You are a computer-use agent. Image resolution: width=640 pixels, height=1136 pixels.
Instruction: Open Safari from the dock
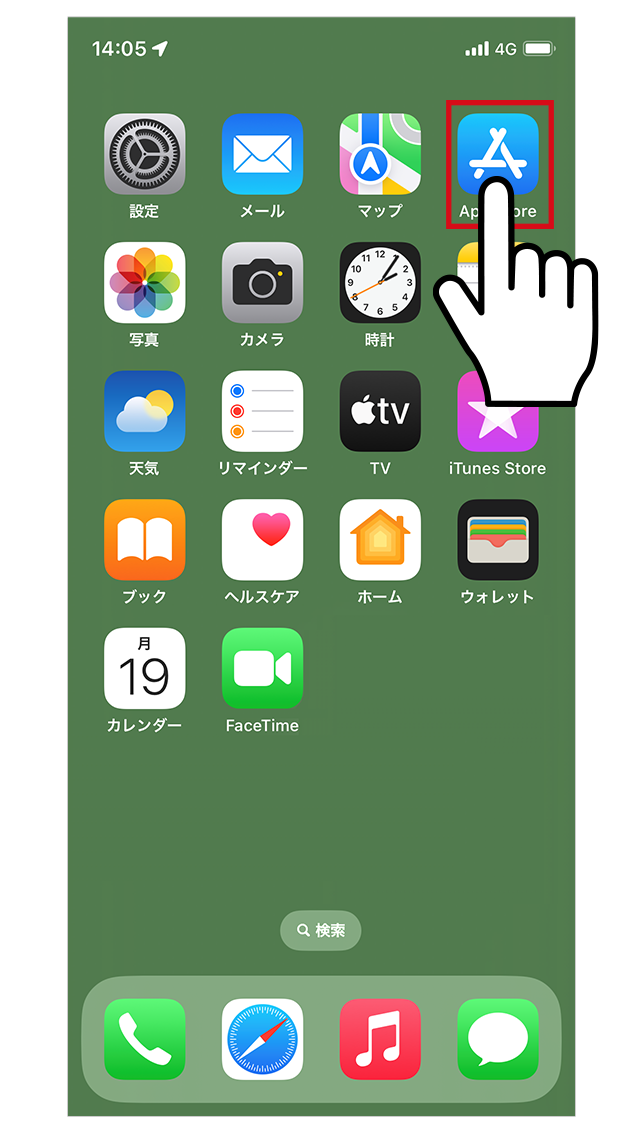[262, 1039]
